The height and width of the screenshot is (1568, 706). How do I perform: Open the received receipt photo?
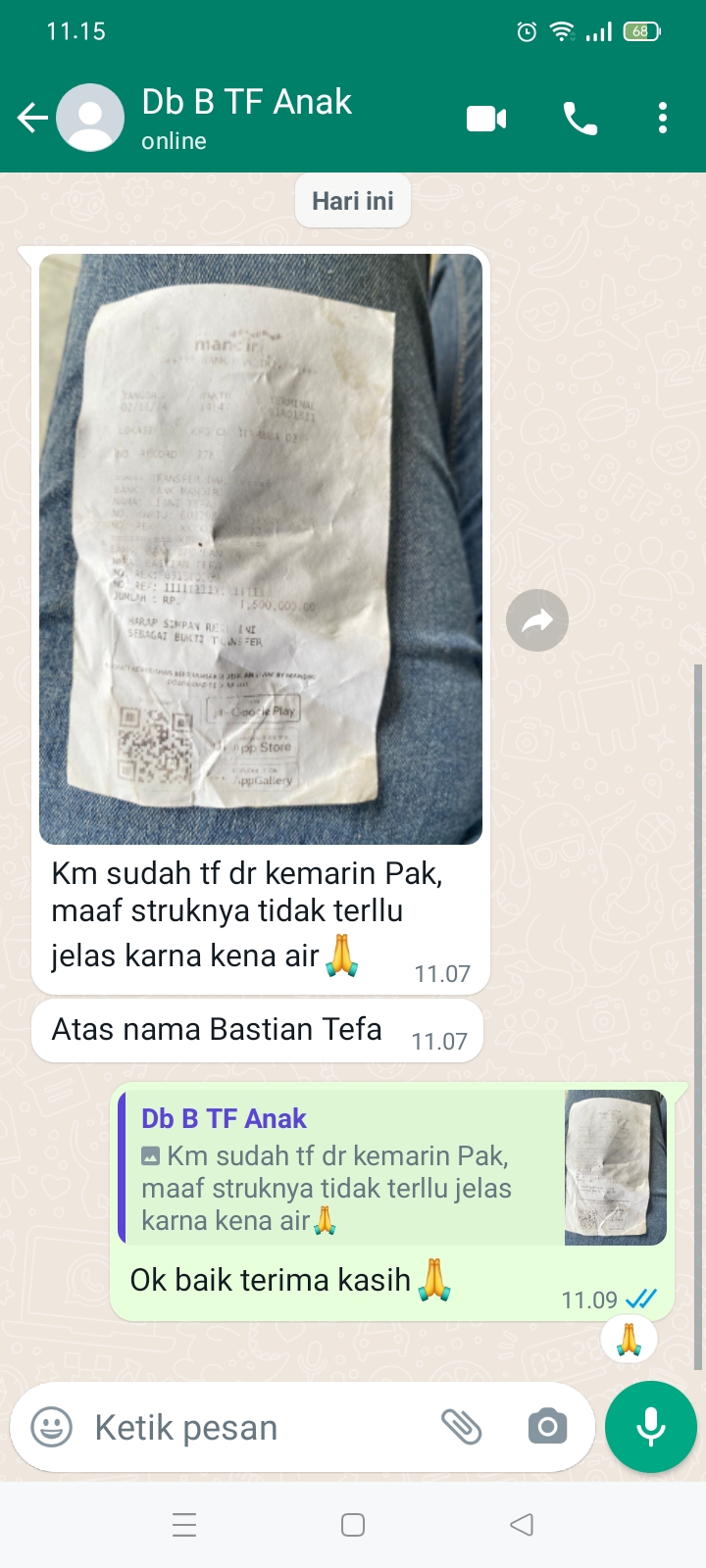(261, 549)
